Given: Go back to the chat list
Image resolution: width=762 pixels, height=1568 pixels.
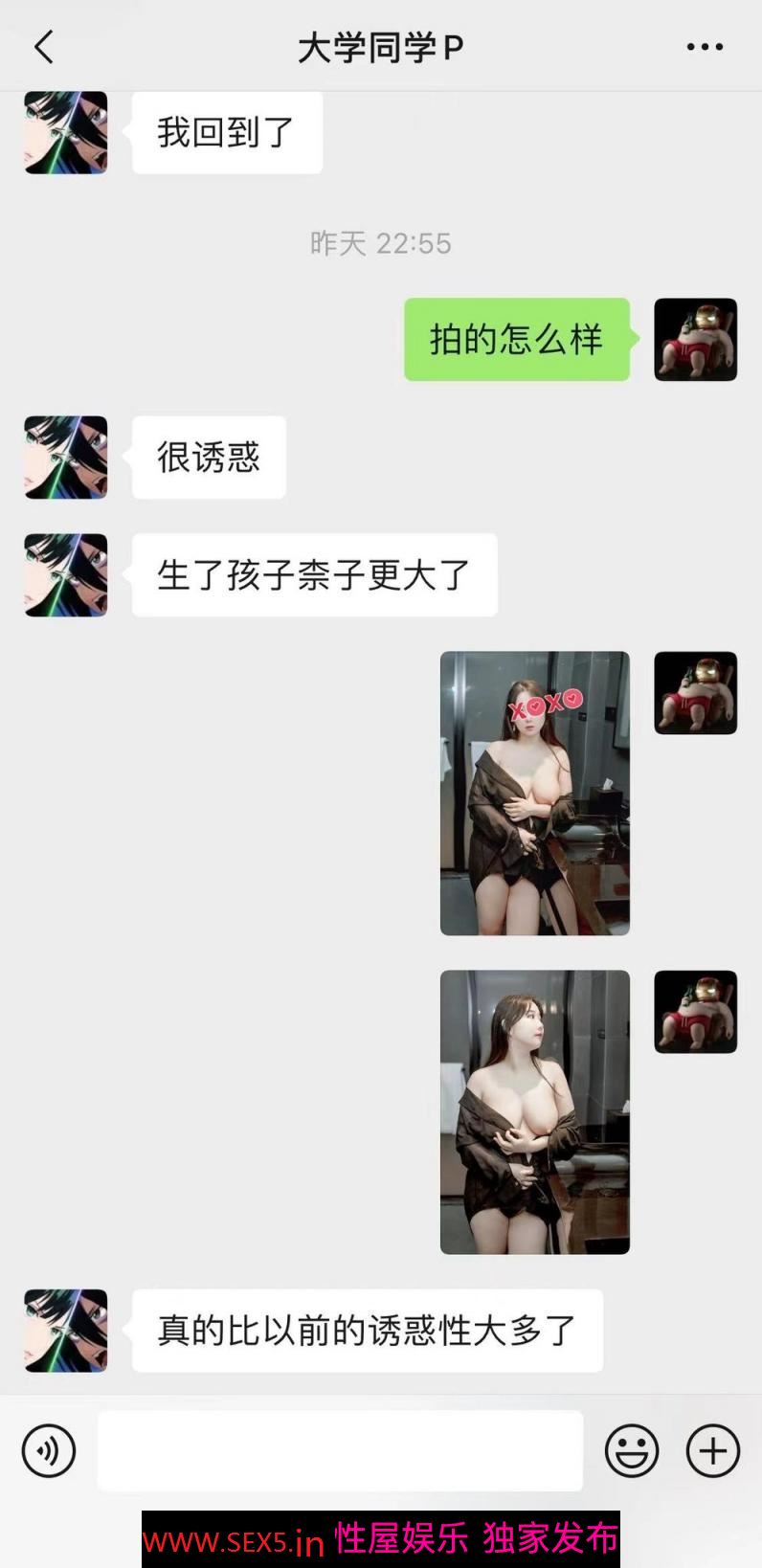Looking at the screenshot, I should point(44,46).
